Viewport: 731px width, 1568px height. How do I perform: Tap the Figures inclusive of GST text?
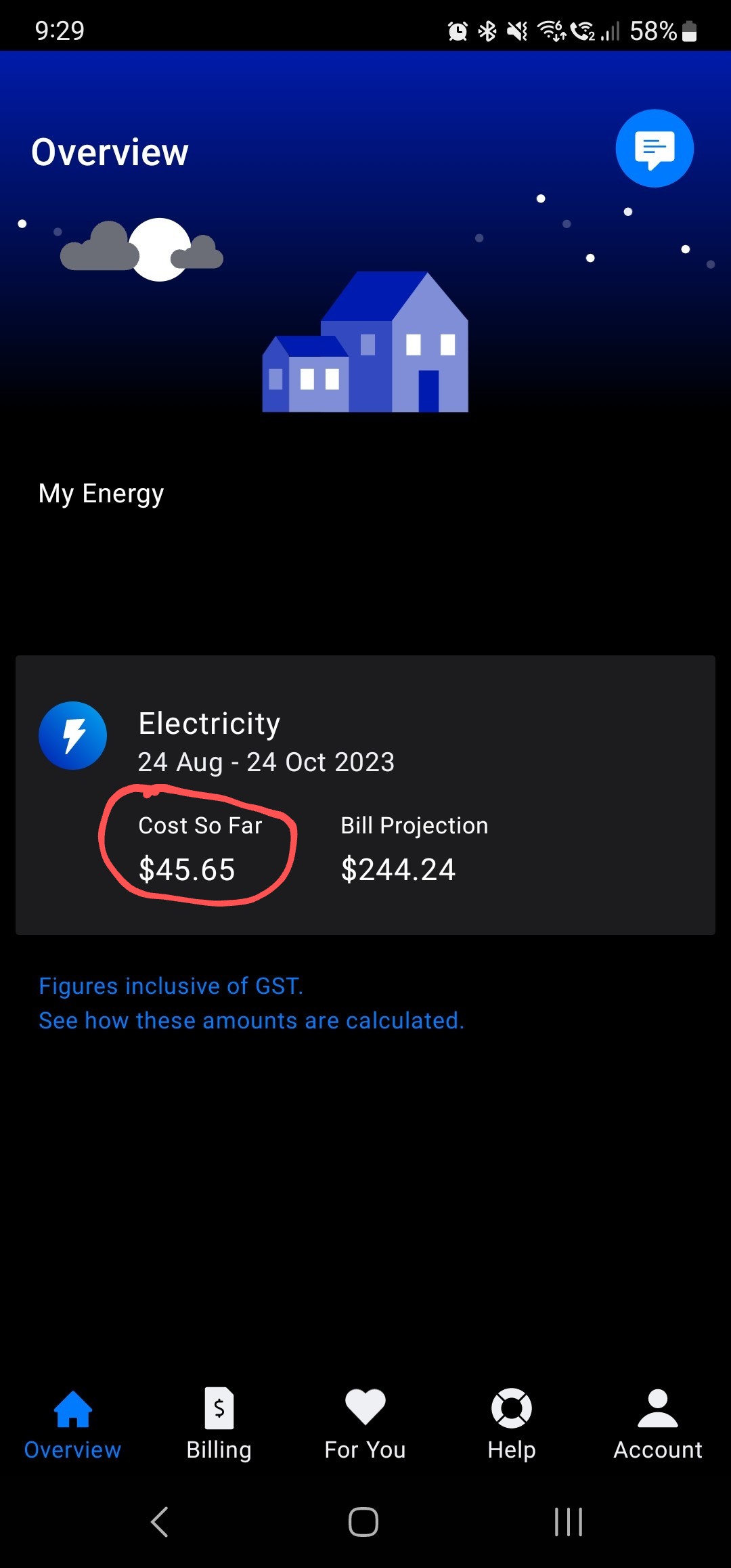(x=171, y=986)
